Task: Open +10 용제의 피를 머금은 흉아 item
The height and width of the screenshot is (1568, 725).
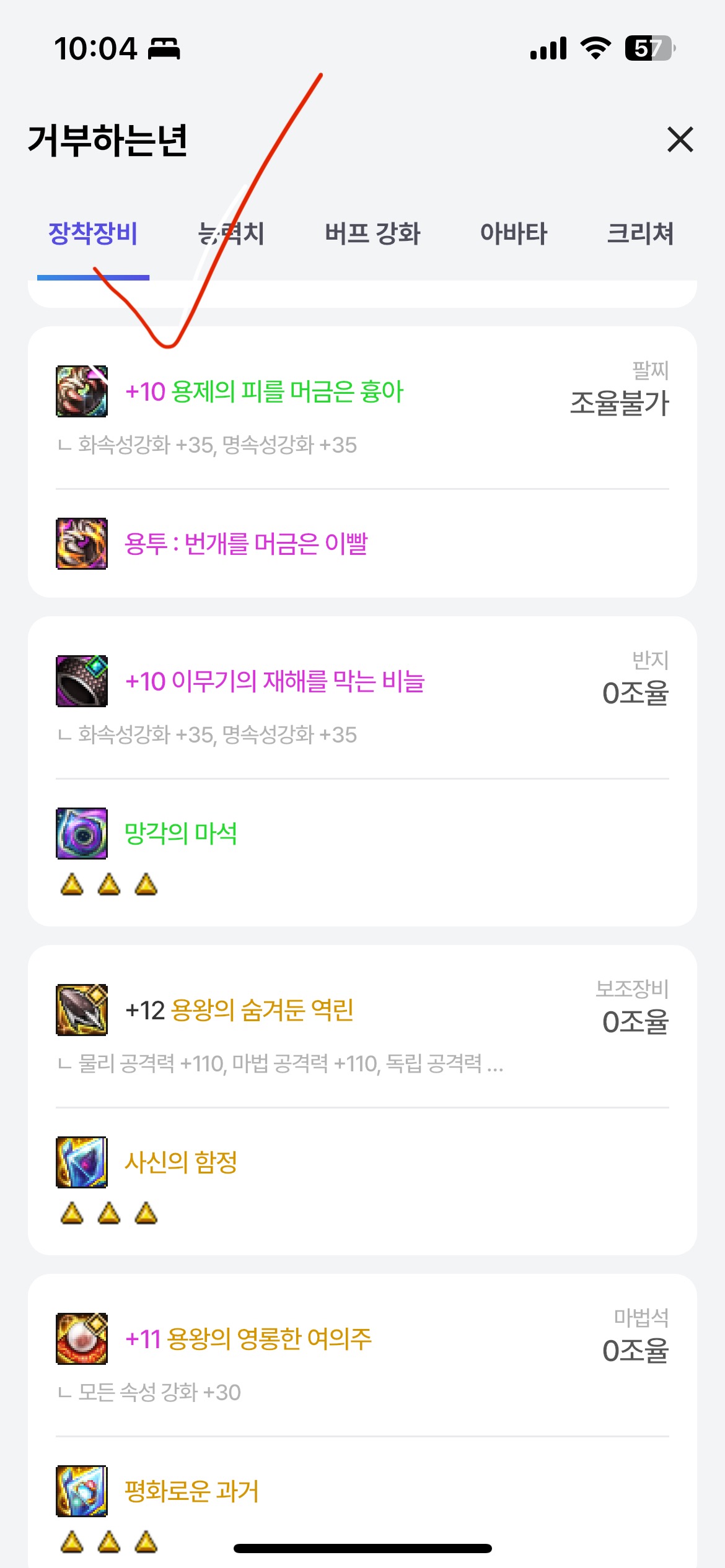Action: pos(264,391)
